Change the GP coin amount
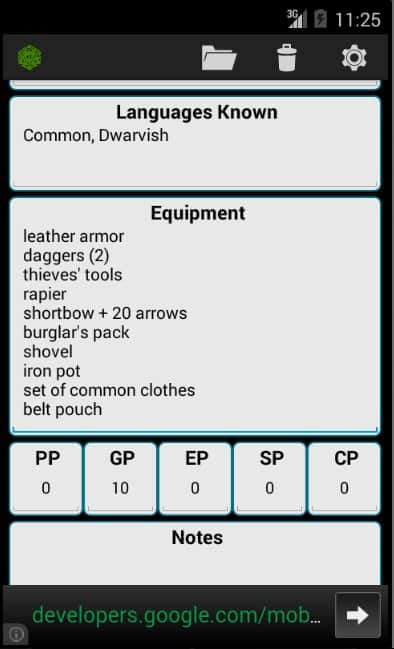 coord(120,478)
